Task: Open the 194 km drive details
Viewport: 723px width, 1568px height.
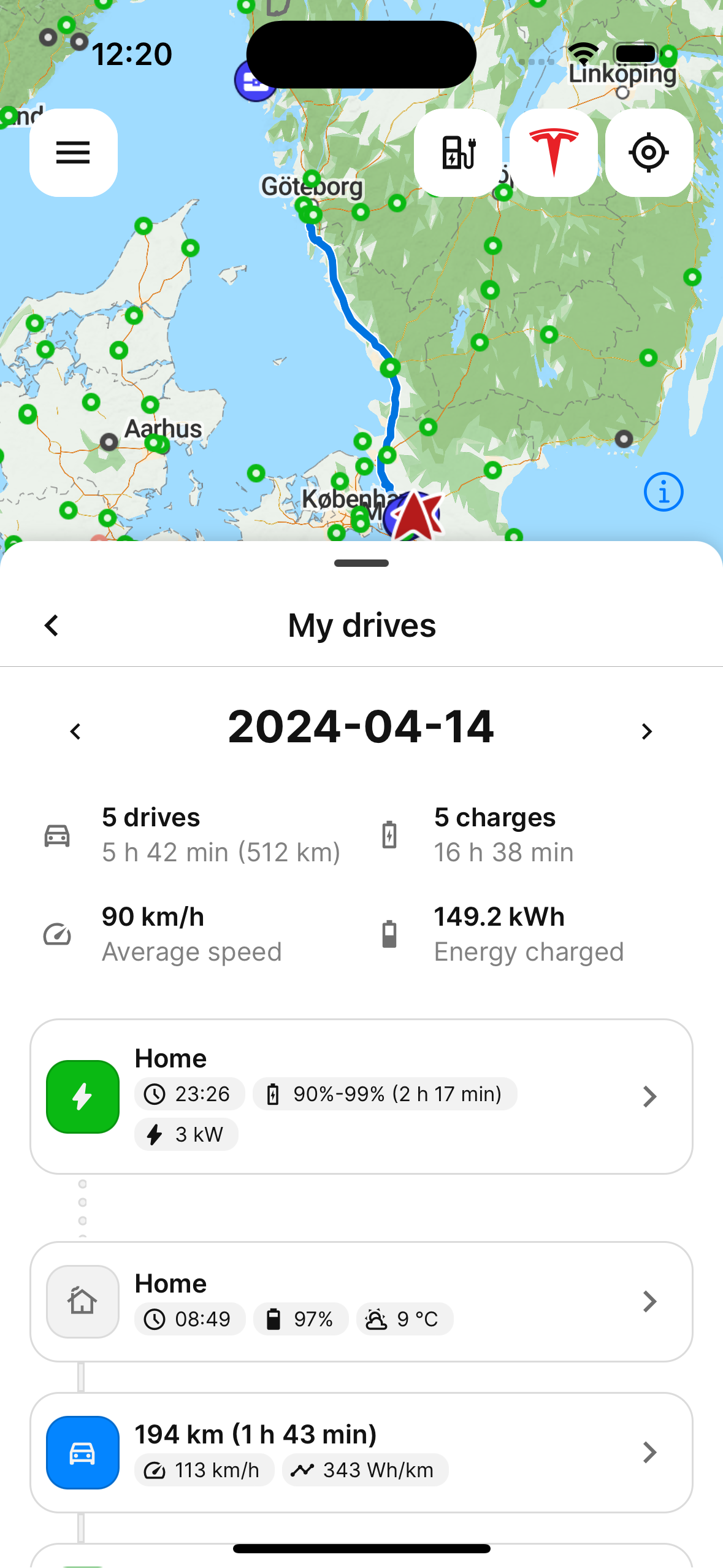Action: 361,1453
